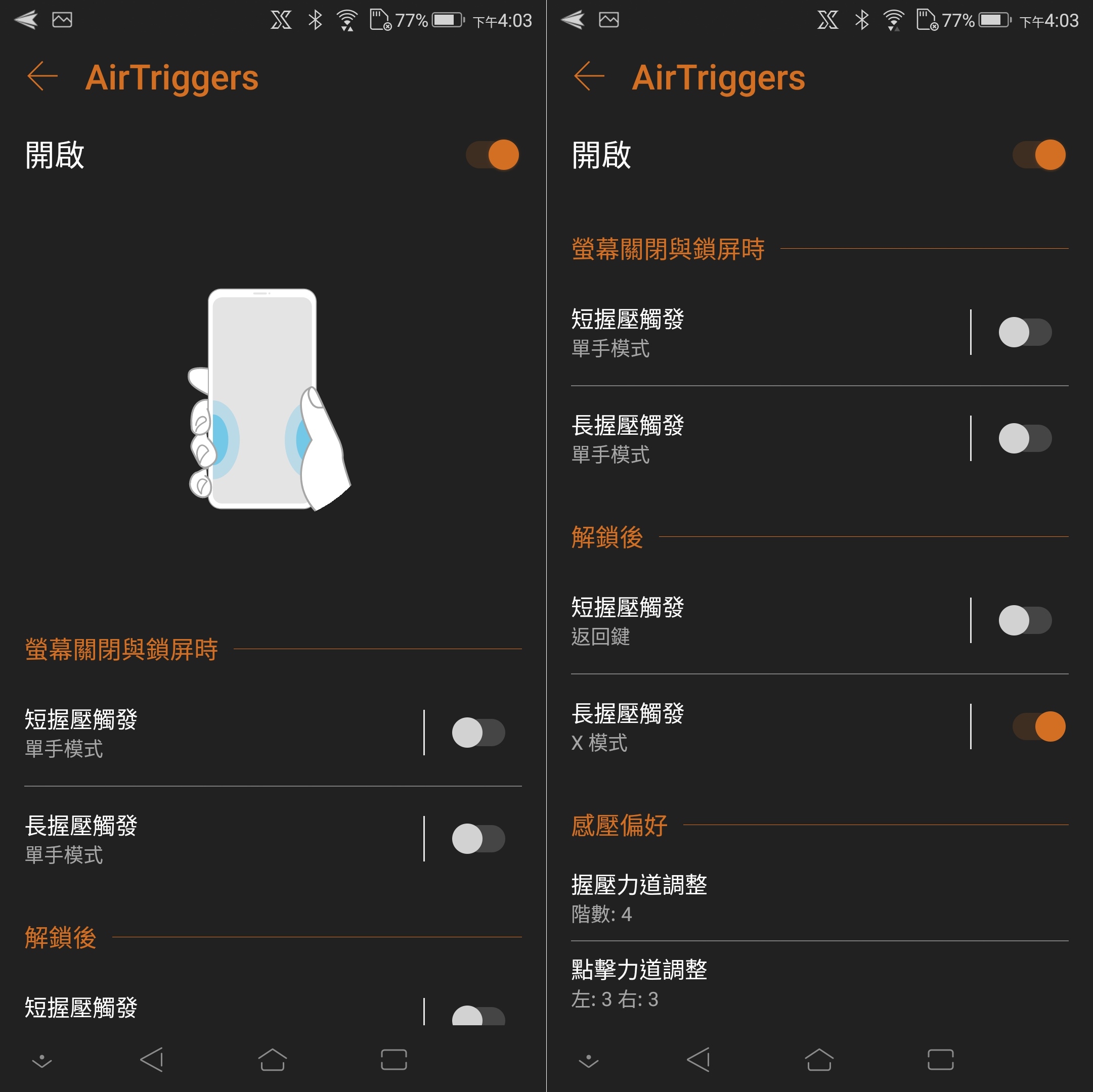Enable short squeeze 返回鍵 toggle
Screen dimensions: 1093x1092
click(1025, 620)
